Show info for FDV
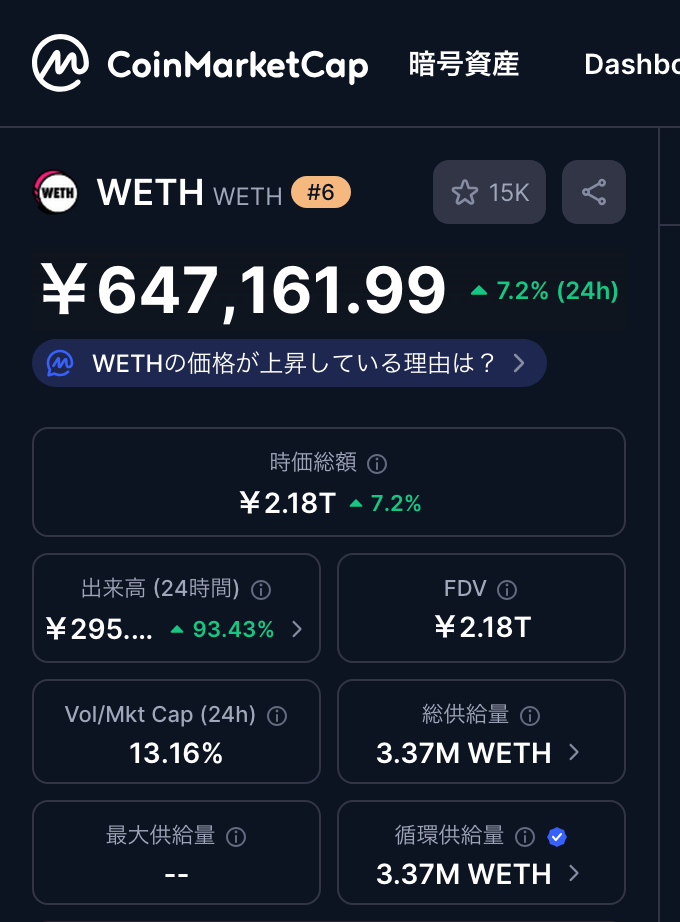 tap(507, 590)
